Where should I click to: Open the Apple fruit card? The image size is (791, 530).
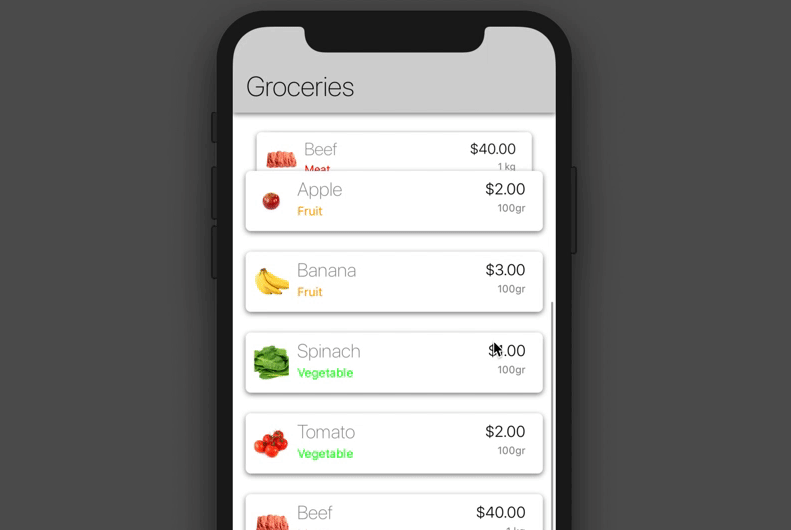[394, 201]
